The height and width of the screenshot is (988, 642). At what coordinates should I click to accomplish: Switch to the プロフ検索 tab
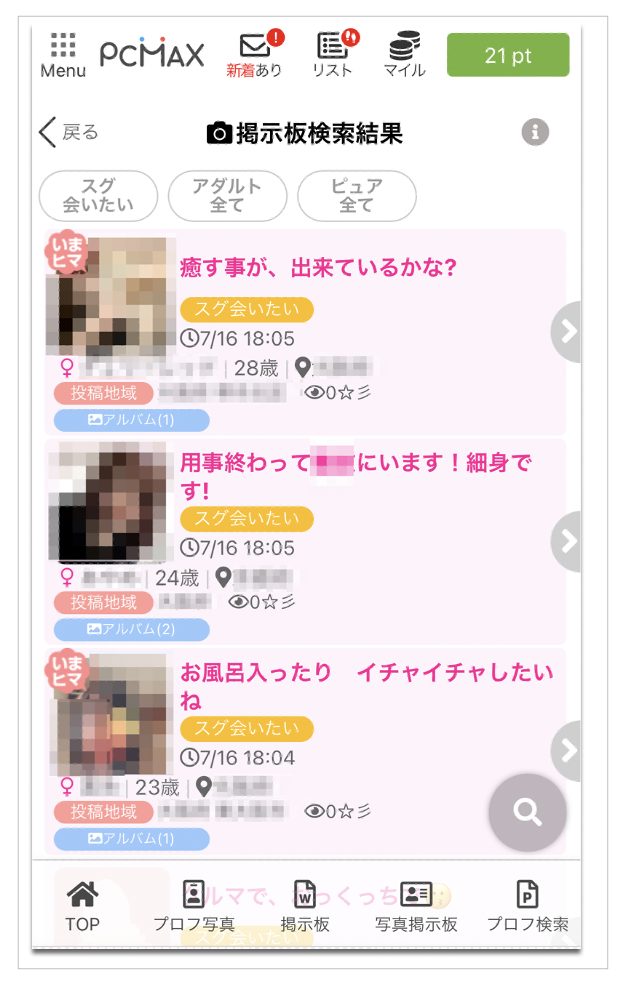527,905
